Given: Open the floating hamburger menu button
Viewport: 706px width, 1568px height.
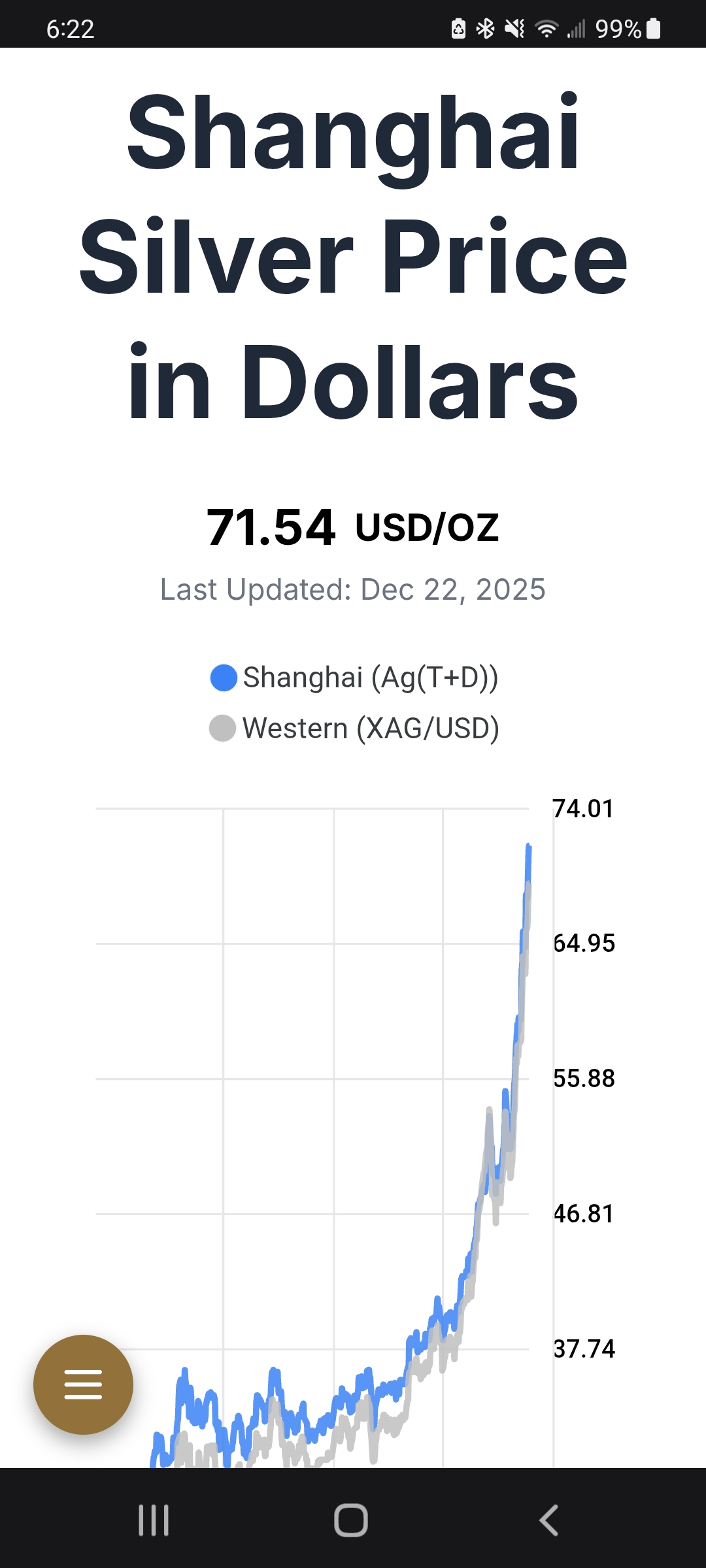Looking at the screenshot, I should tap(83, 1384).
